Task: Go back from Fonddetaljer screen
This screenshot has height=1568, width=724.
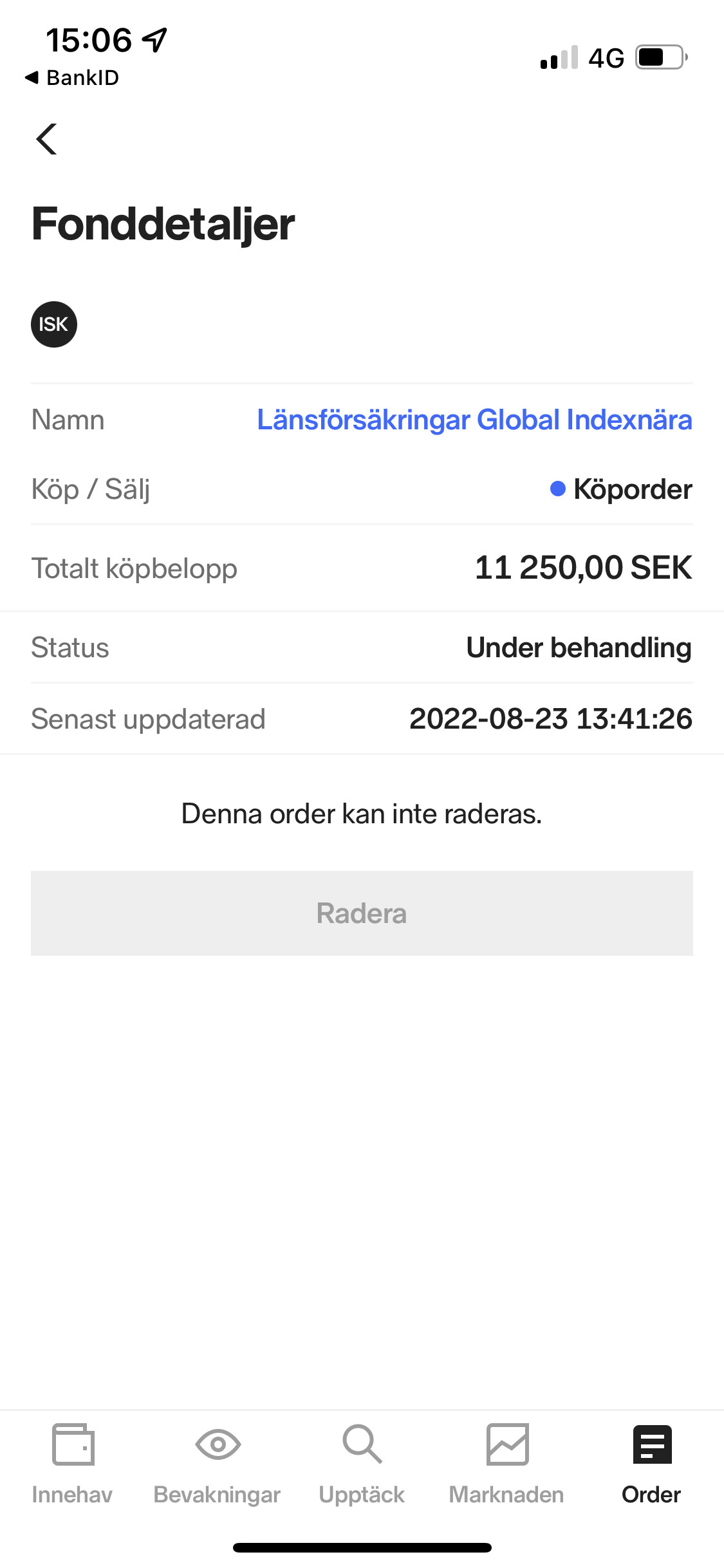Action: (47, 139)
